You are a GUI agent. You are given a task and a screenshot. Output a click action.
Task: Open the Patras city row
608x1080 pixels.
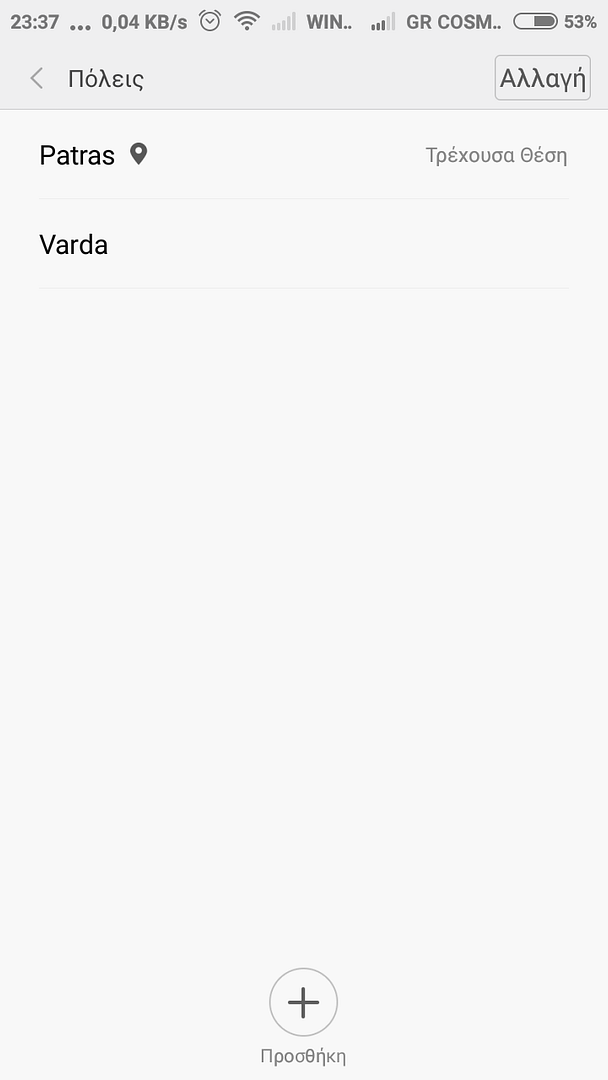(304, 155)
